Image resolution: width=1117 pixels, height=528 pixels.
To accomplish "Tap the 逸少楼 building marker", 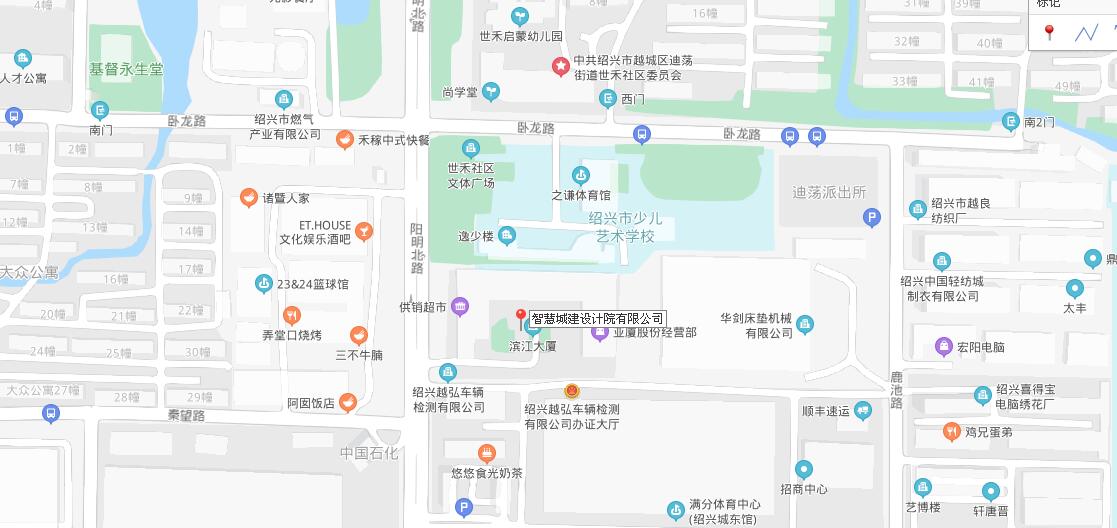I will coord(507,236).
